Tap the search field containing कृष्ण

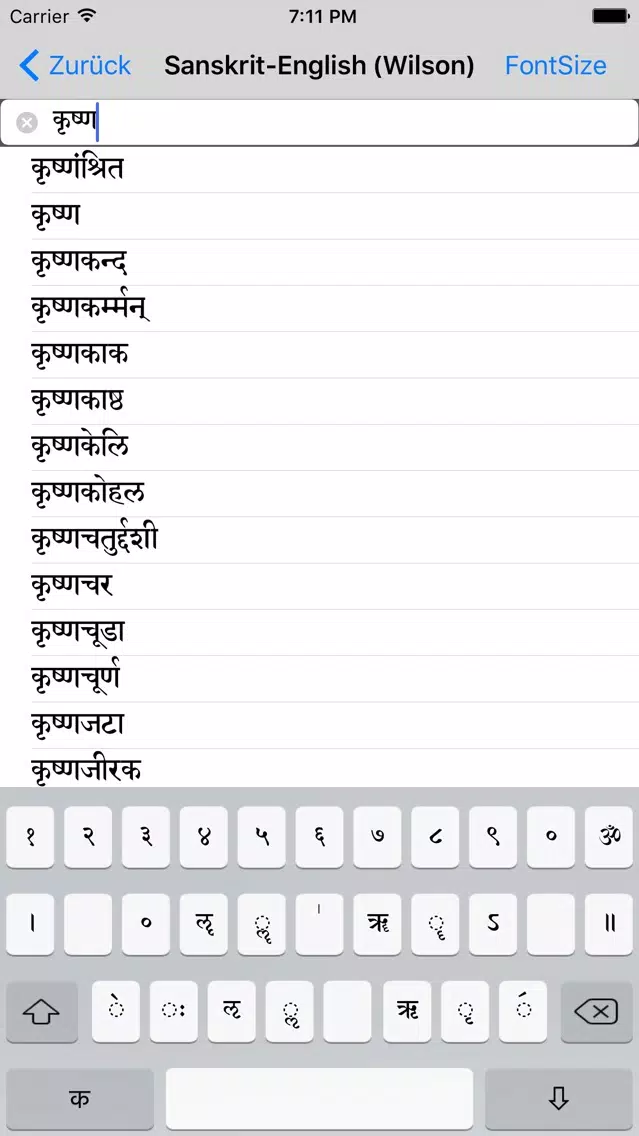point(320,122)
